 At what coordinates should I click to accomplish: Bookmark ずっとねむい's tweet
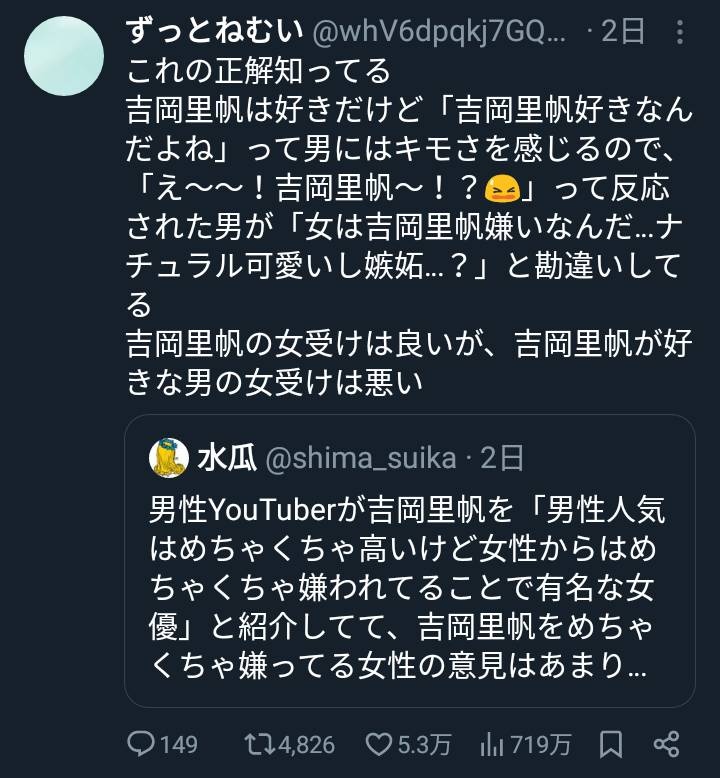point(611,744)
